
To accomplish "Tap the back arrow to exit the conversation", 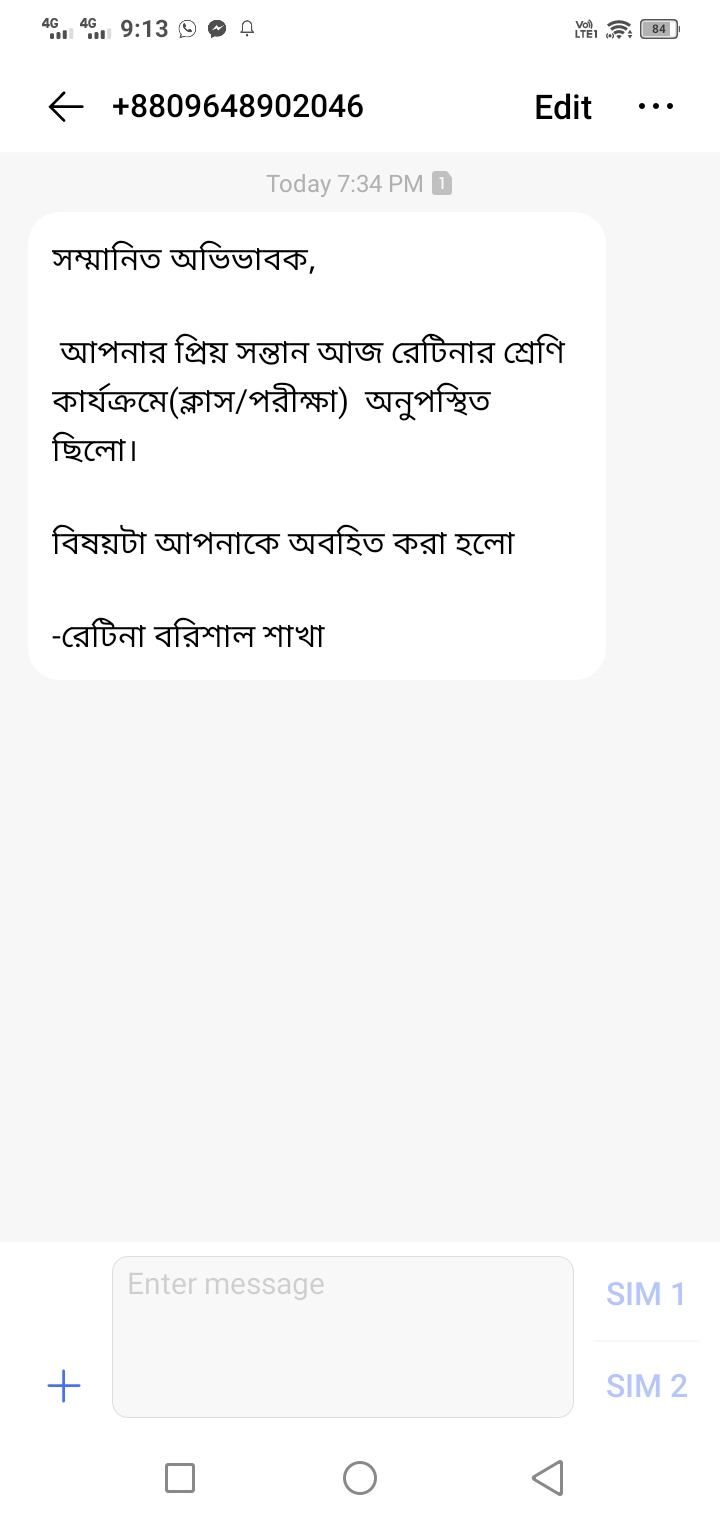I will [x=64, y=106].
